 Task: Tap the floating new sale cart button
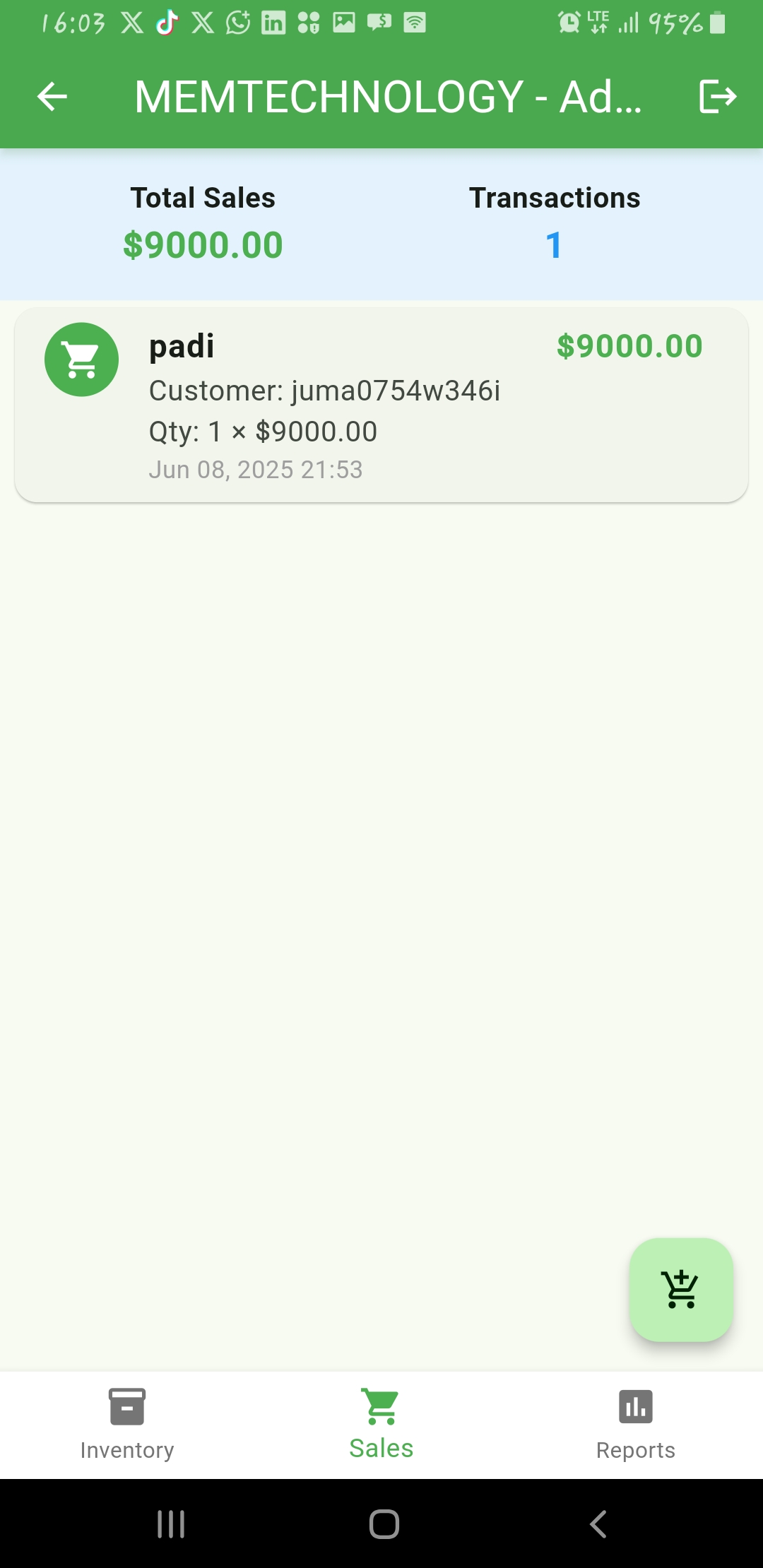(x=680, y=1289)
